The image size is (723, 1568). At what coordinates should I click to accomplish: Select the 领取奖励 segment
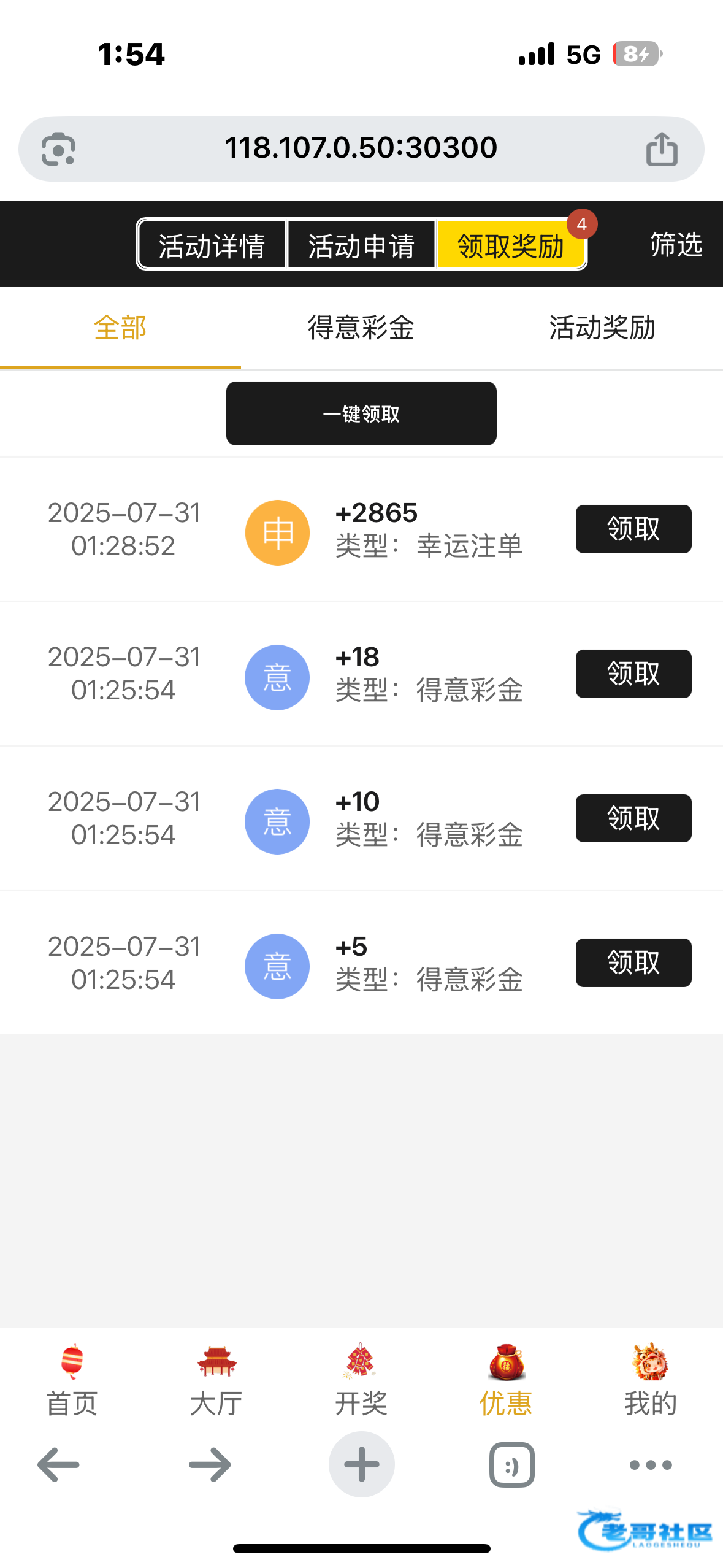click(x=510, y=245)
